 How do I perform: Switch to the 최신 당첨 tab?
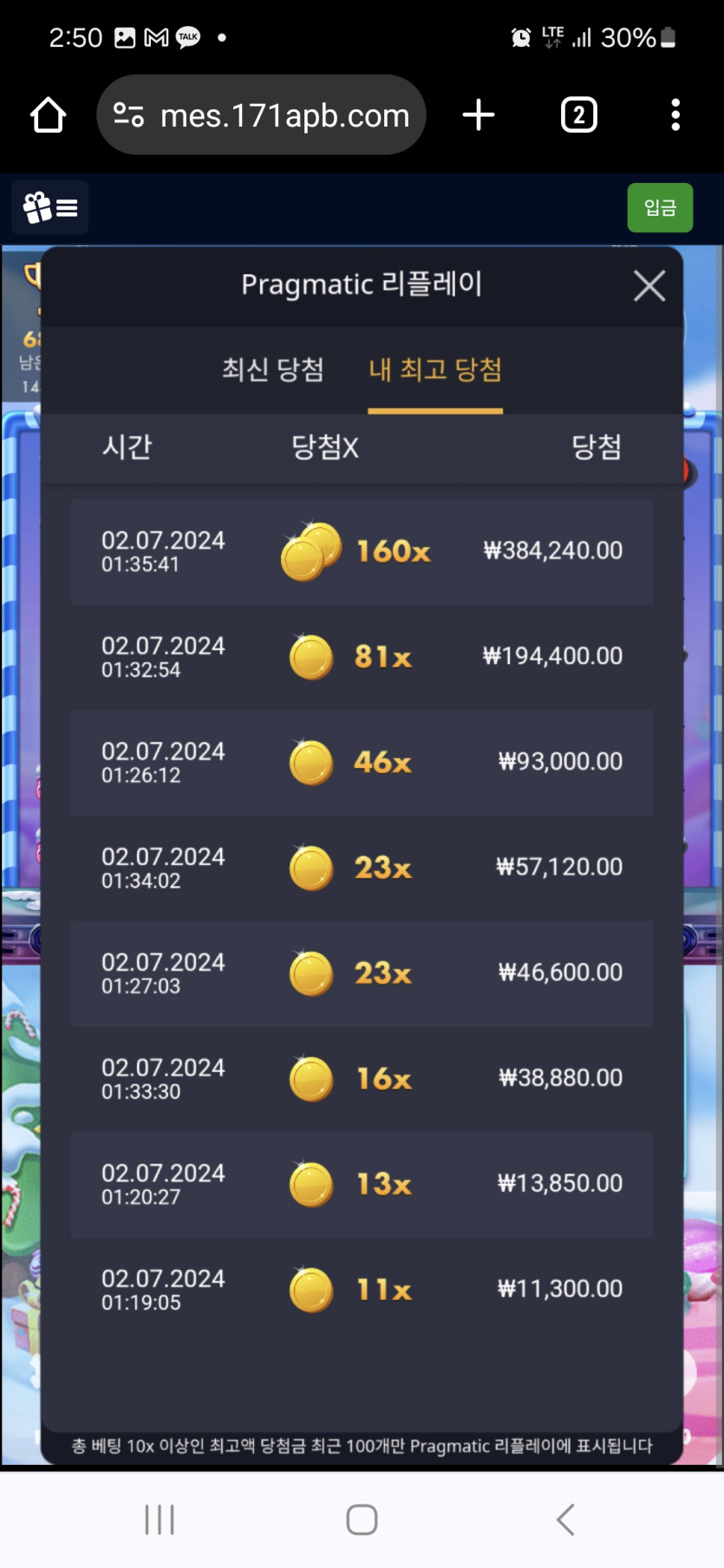click(x=273, y=370)
